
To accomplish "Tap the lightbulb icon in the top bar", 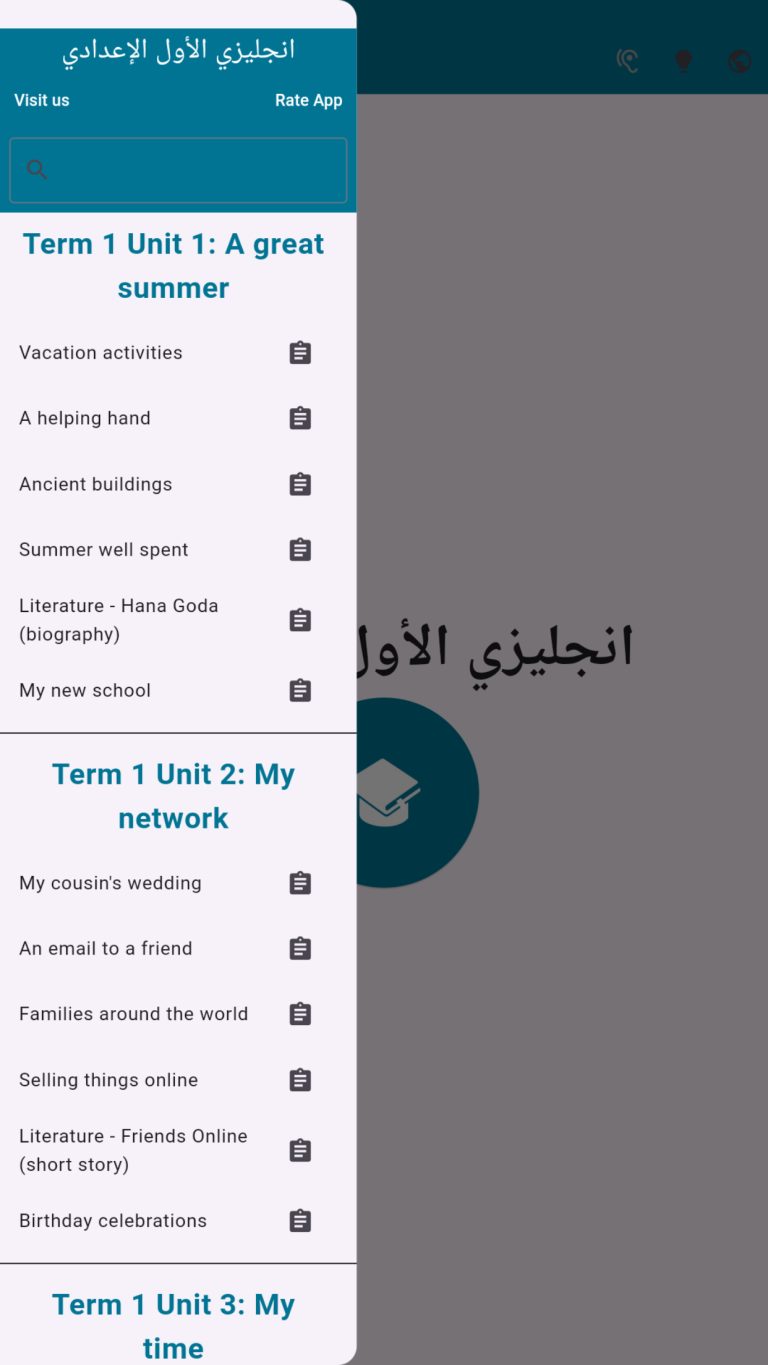I will coord(683,62).
